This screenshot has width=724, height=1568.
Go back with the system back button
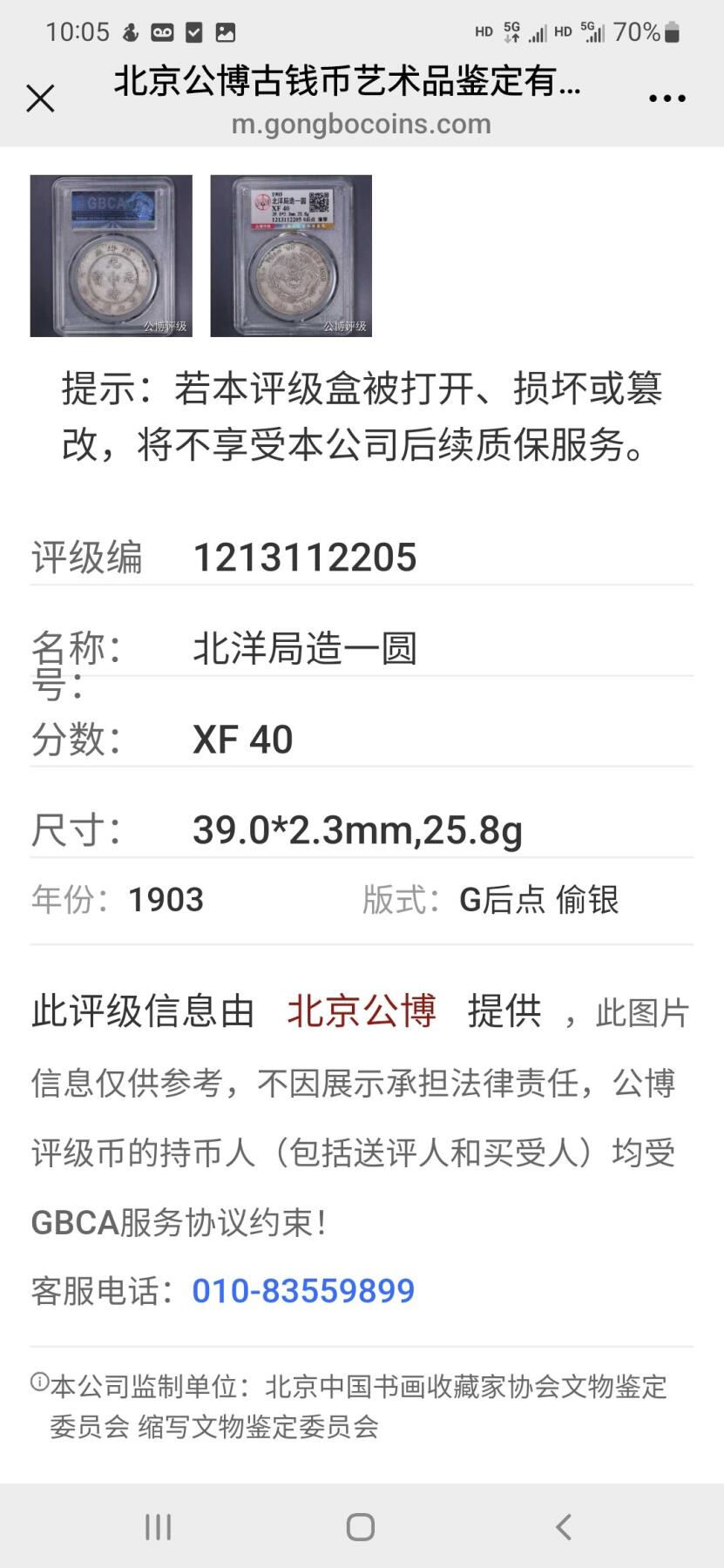pyautogui.click(x=564, y=1526)
